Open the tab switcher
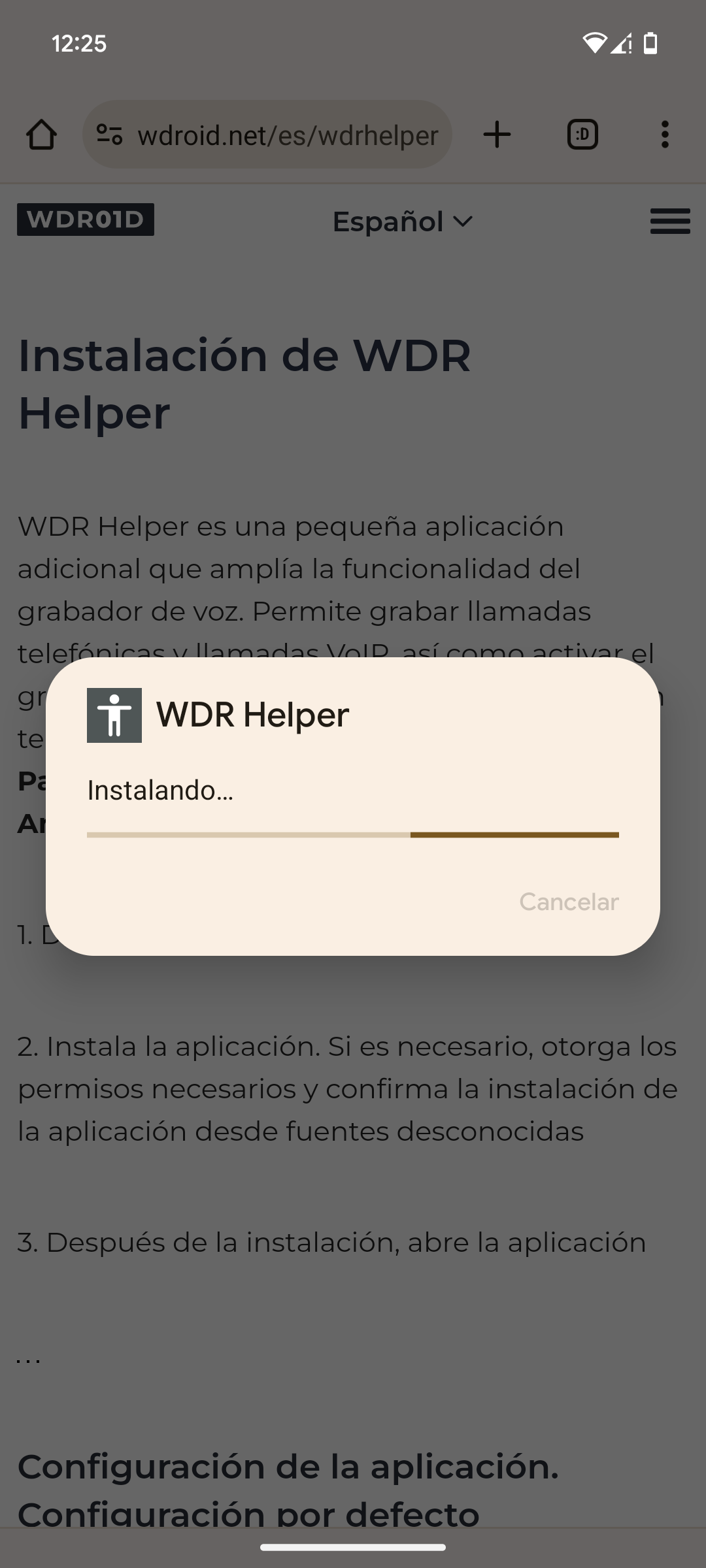The image size is (706, 1568). 582,135
